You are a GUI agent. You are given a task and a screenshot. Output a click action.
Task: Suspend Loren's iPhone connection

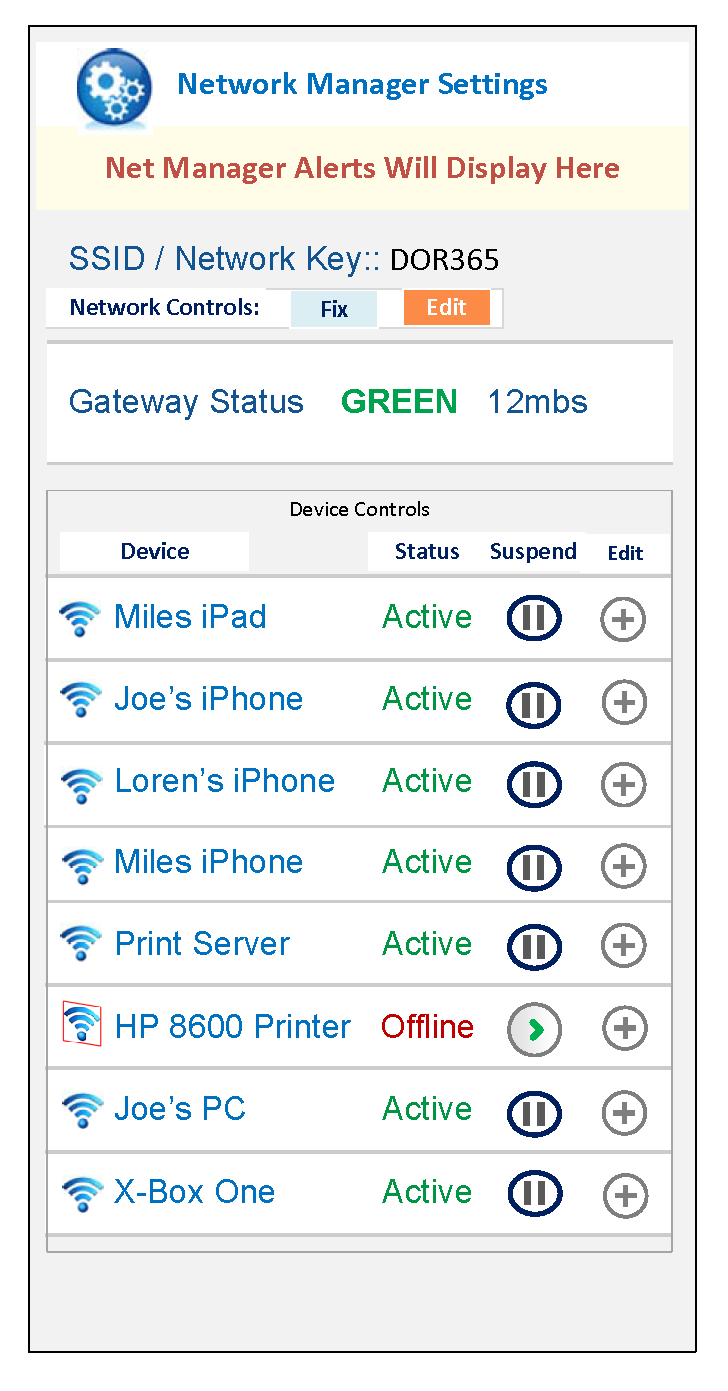pos(534,785)
